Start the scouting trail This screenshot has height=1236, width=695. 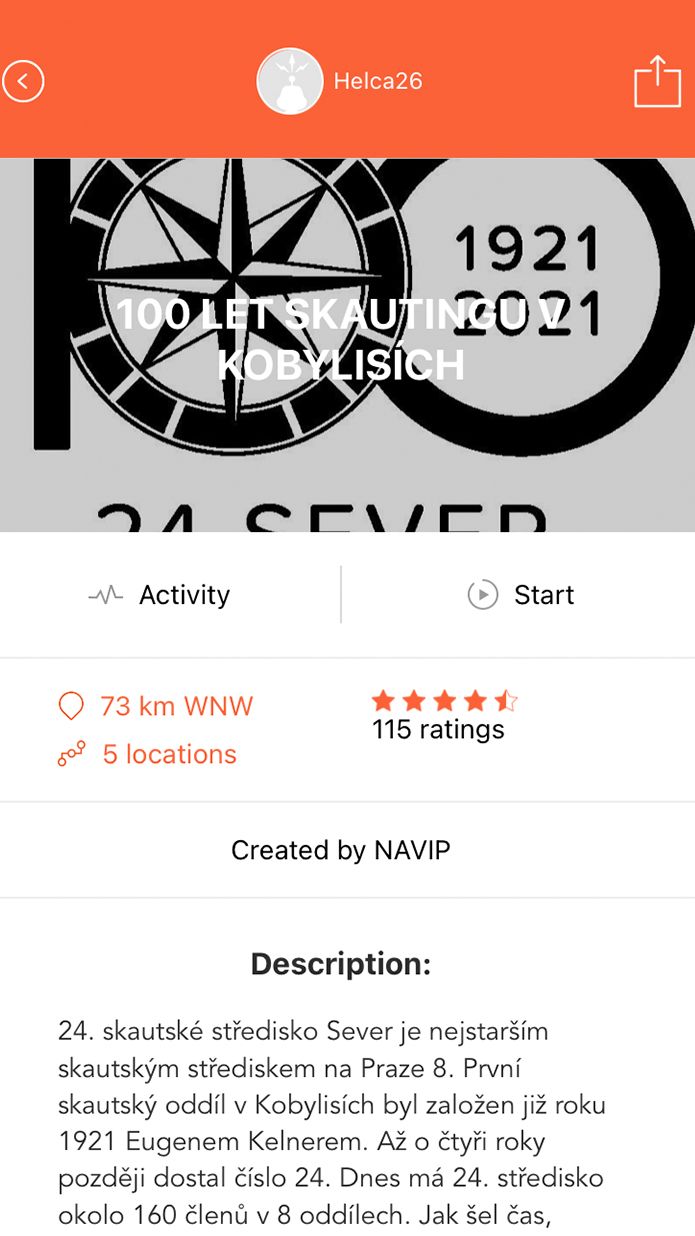(x=519, y=595)
